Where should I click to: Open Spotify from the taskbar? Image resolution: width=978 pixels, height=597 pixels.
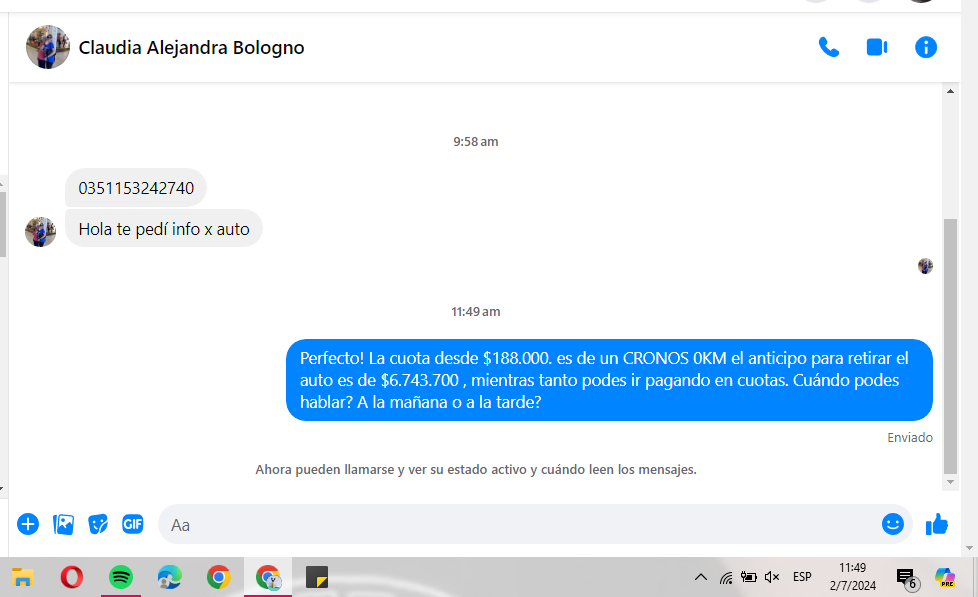pyautogui.click(x=121, y=577)
